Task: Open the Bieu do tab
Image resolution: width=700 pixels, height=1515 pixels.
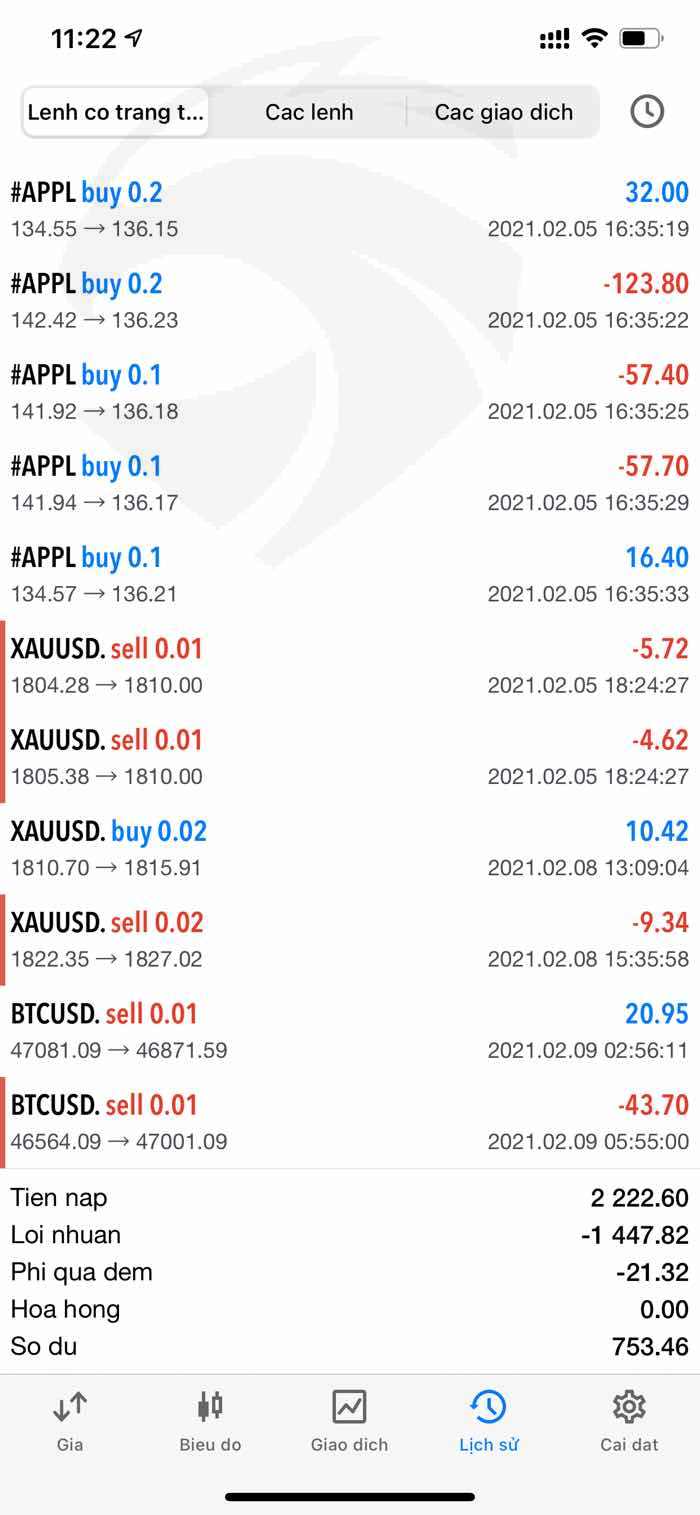Action: 210,1421
